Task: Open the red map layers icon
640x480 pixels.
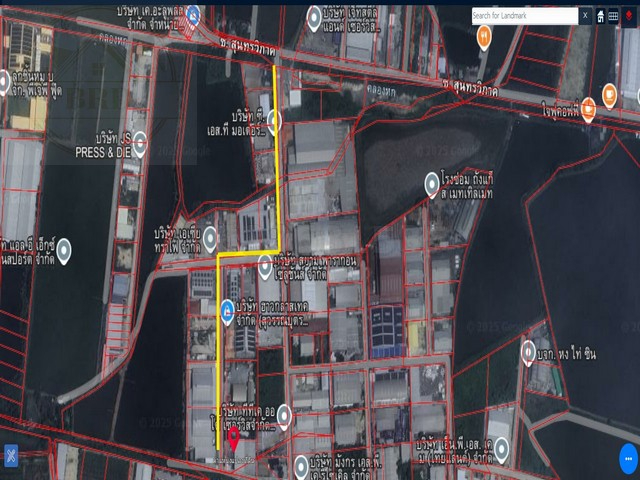Action: point(629,16)
